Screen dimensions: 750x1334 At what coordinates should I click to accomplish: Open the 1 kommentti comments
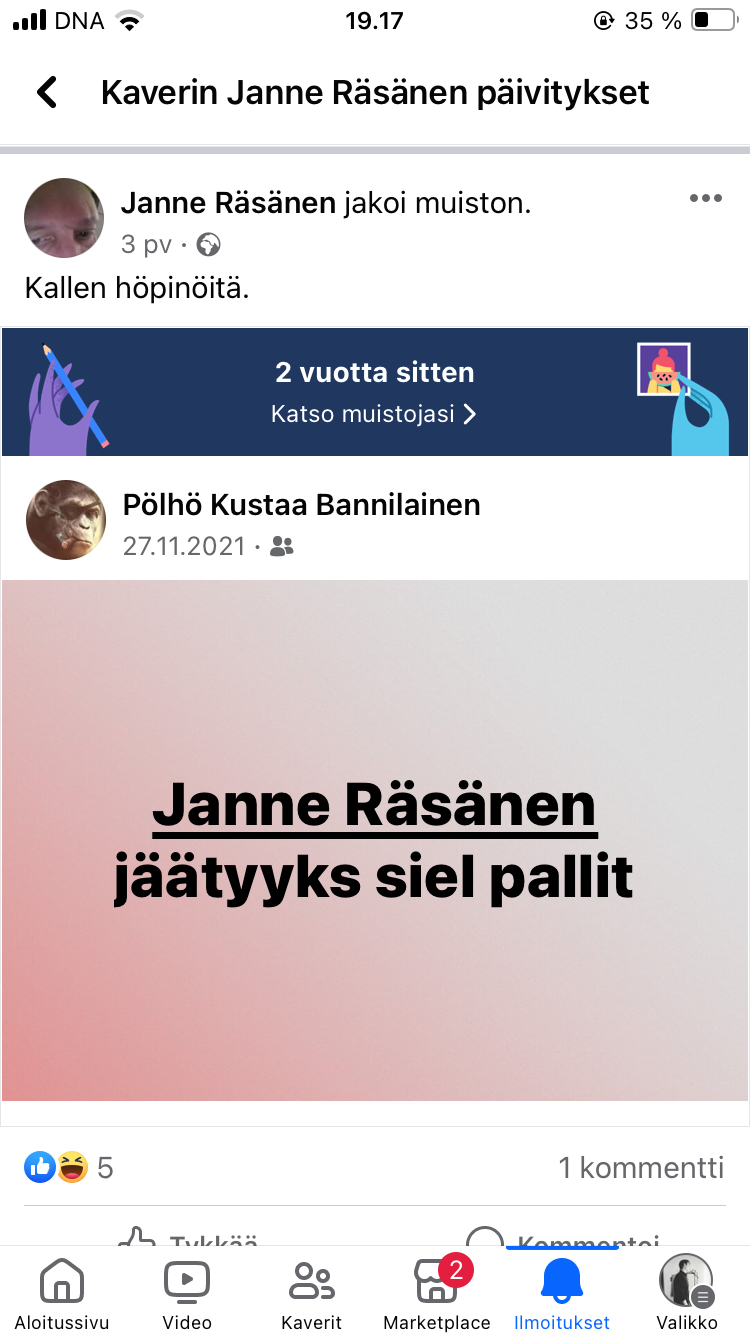pos(640,1166)
